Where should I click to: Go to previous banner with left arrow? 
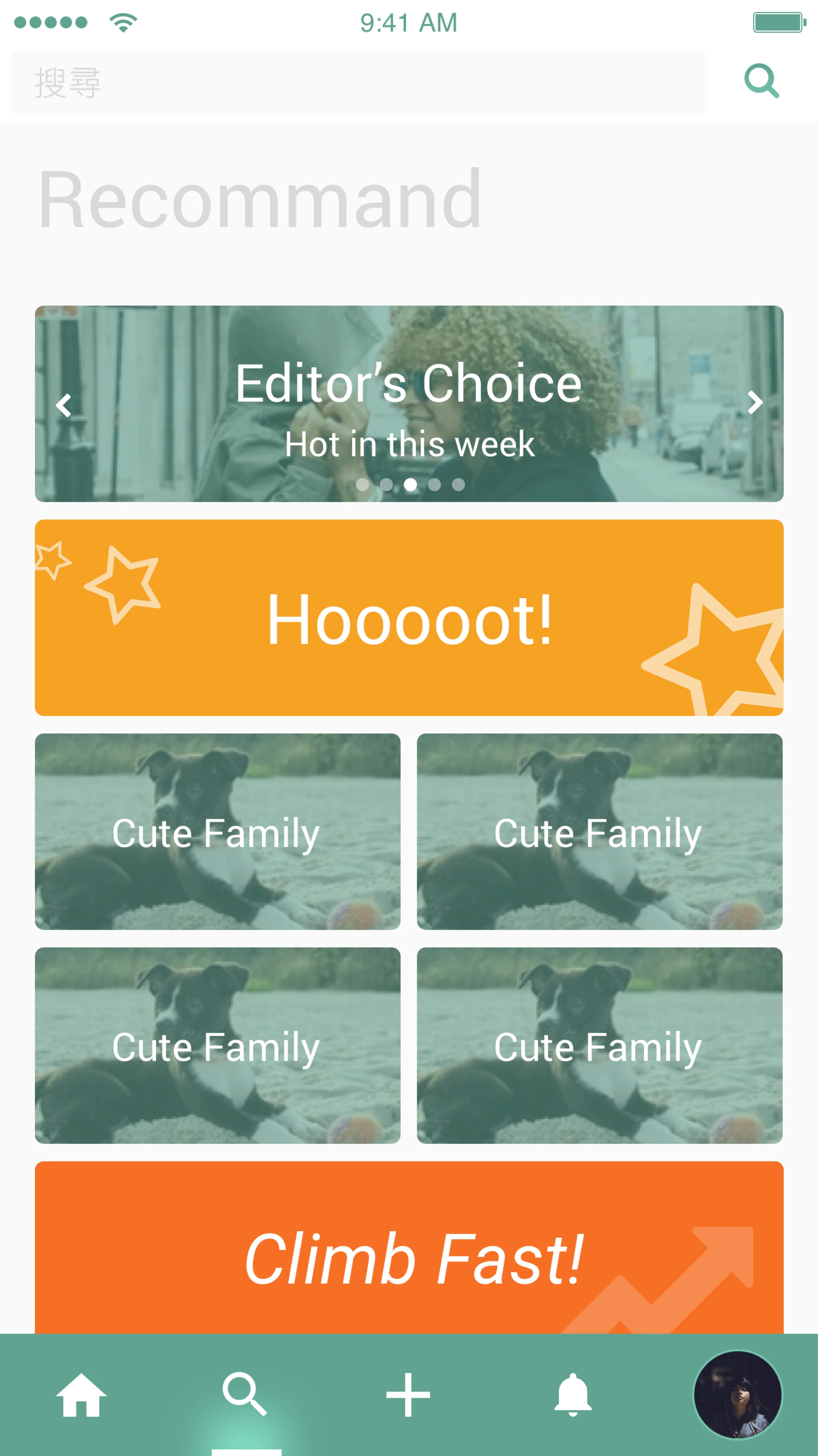[63, 405]
